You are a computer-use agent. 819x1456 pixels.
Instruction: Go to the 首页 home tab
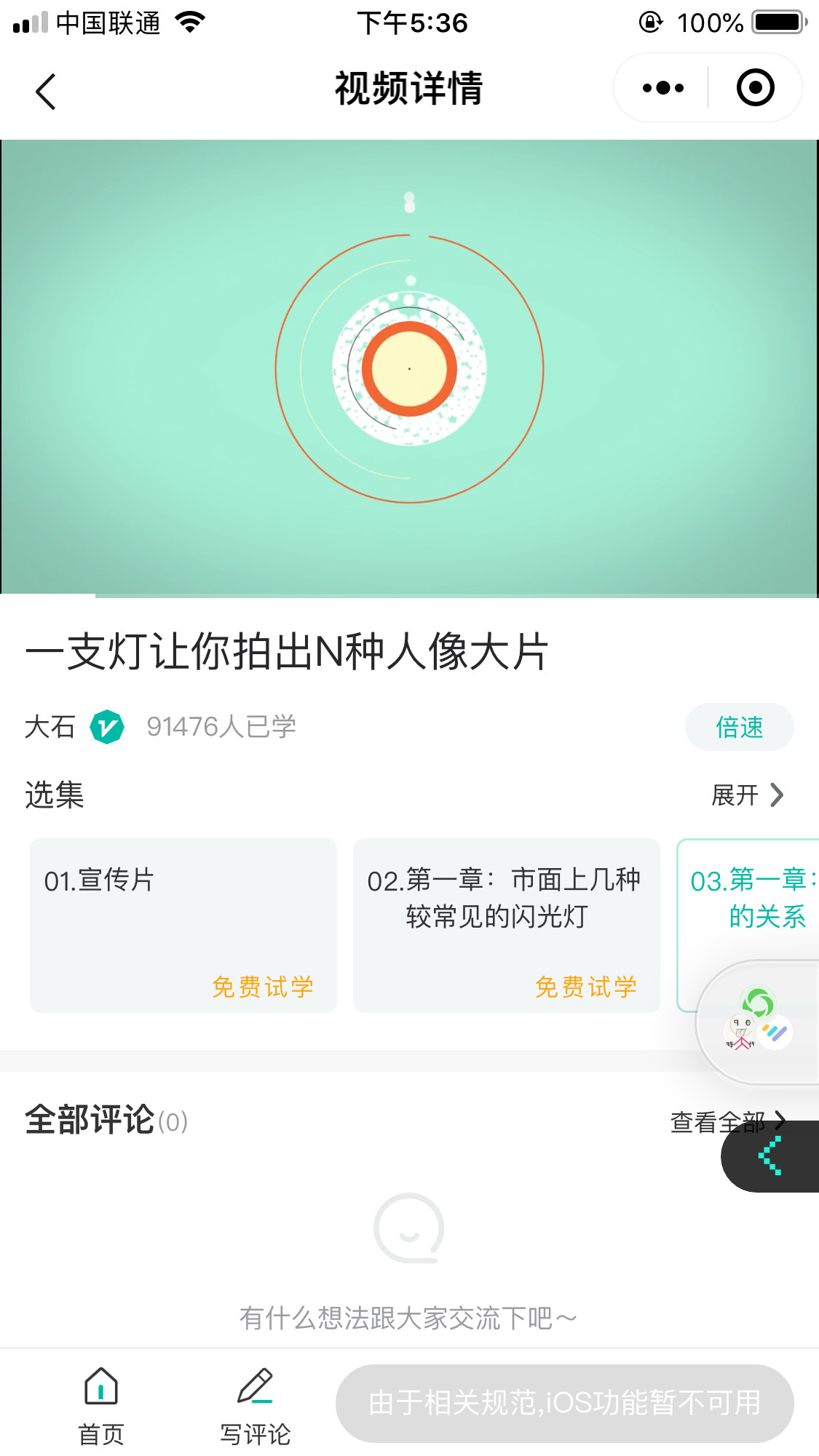[101, 1405]
